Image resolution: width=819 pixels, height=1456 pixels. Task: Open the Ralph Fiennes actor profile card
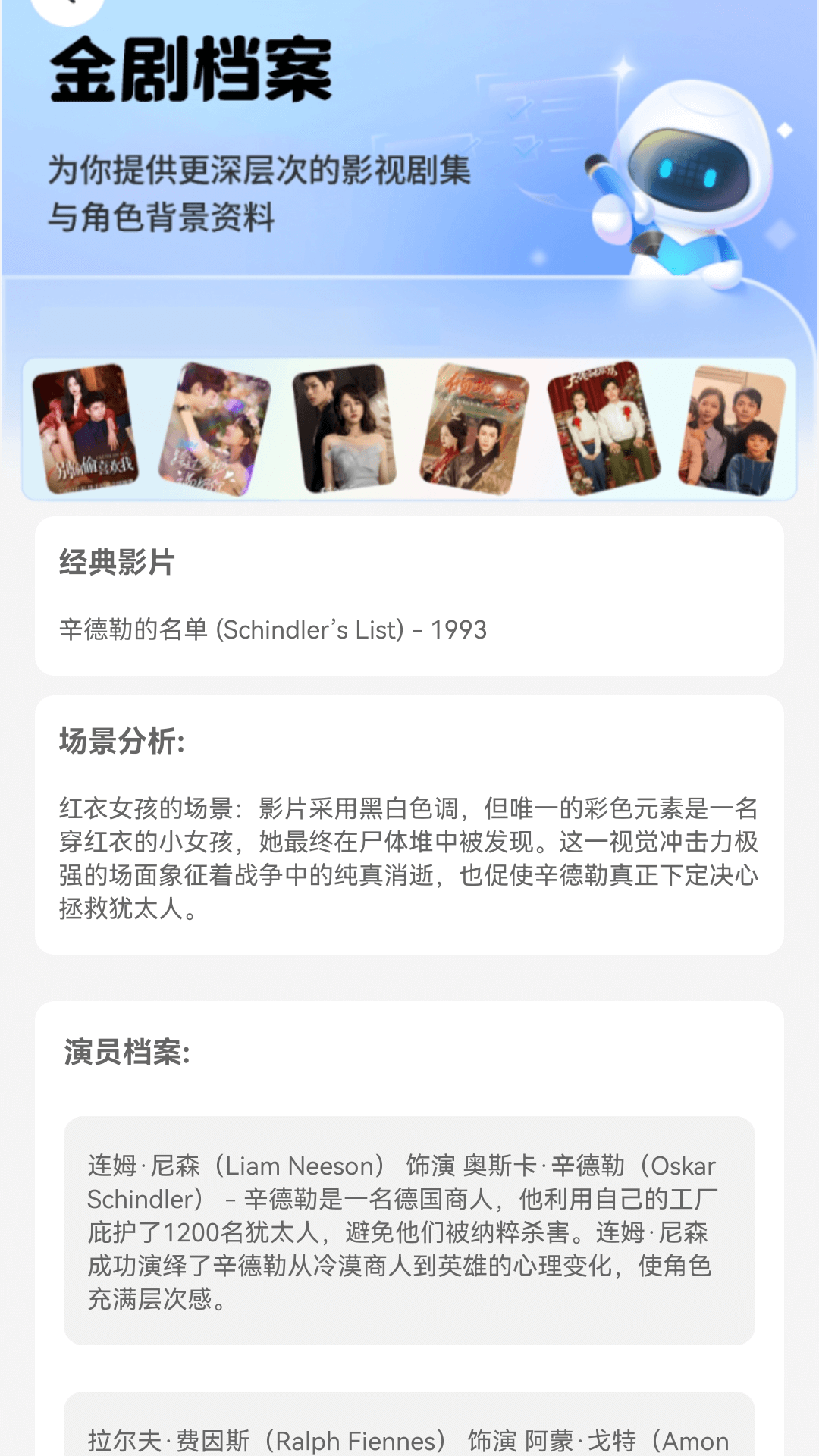409,1433
